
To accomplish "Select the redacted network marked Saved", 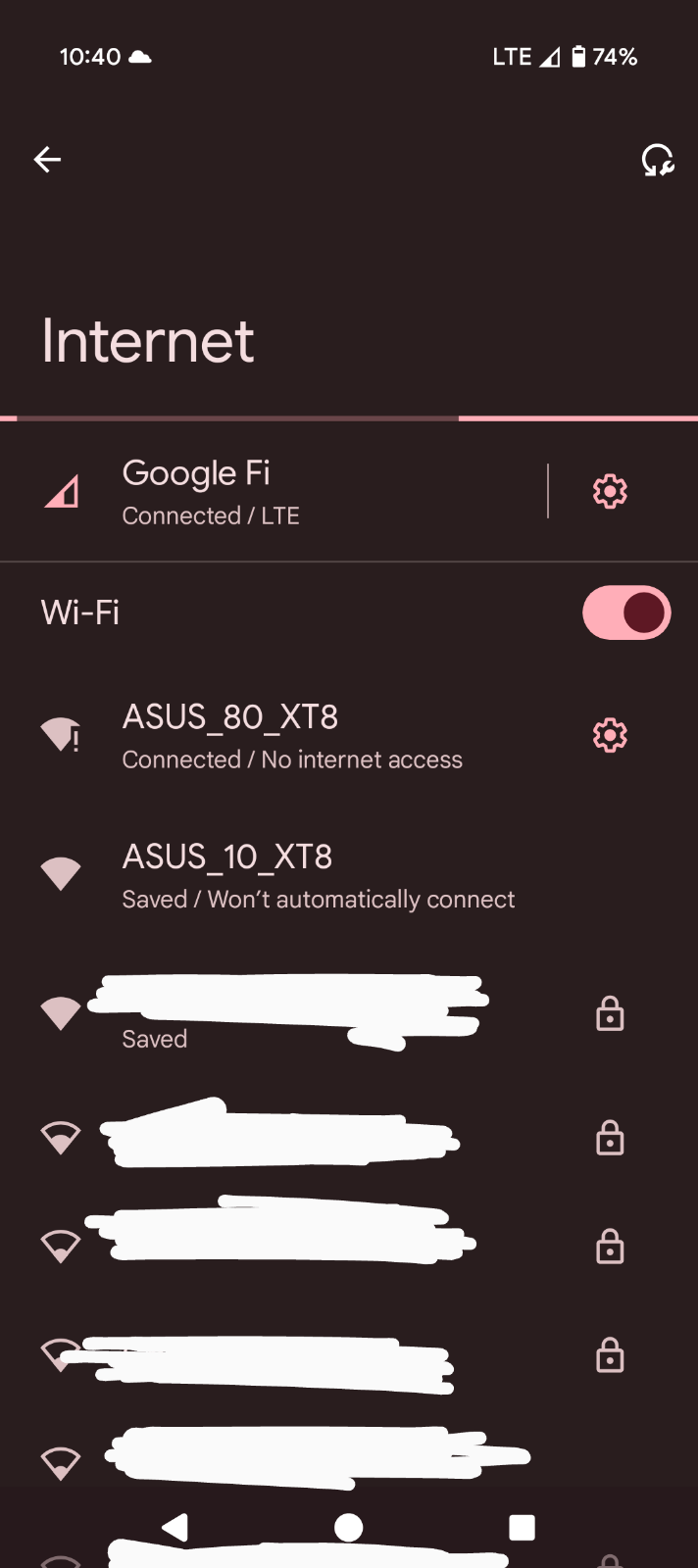I will pyautogui.click(x=294, y=1014).
